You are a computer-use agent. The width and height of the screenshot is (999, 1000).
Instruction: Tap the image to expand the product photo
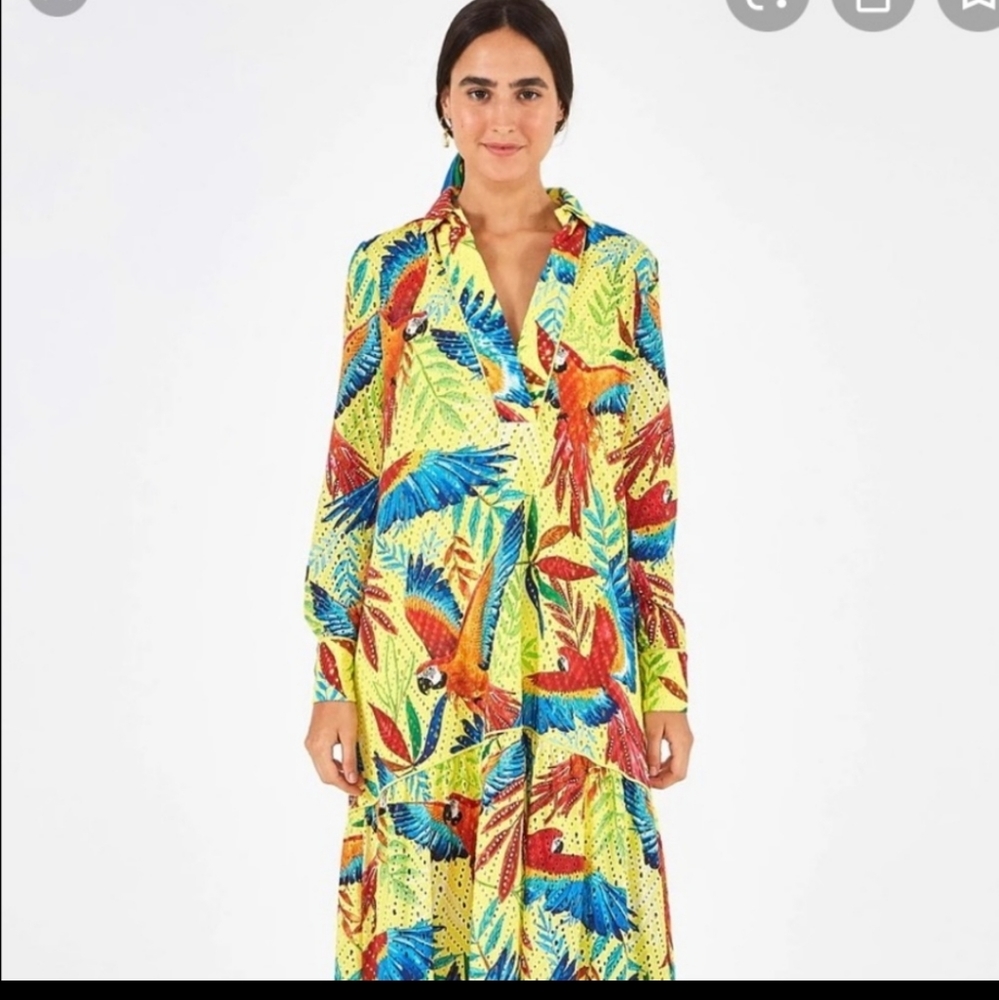pyautogui.click(x=500, y=500)
